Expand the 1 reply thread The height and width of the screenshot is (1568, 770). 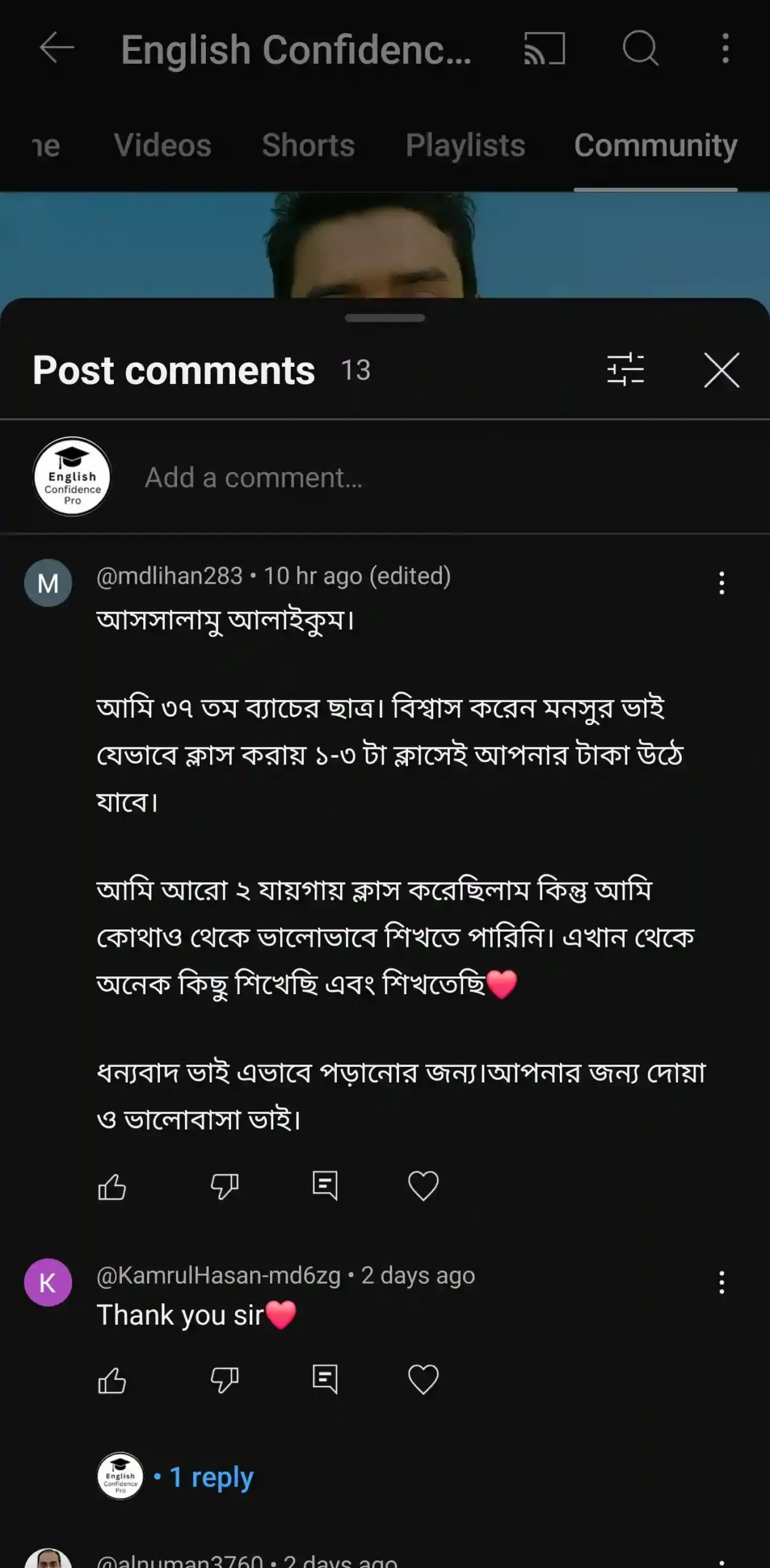click(x=210, y=1477)
